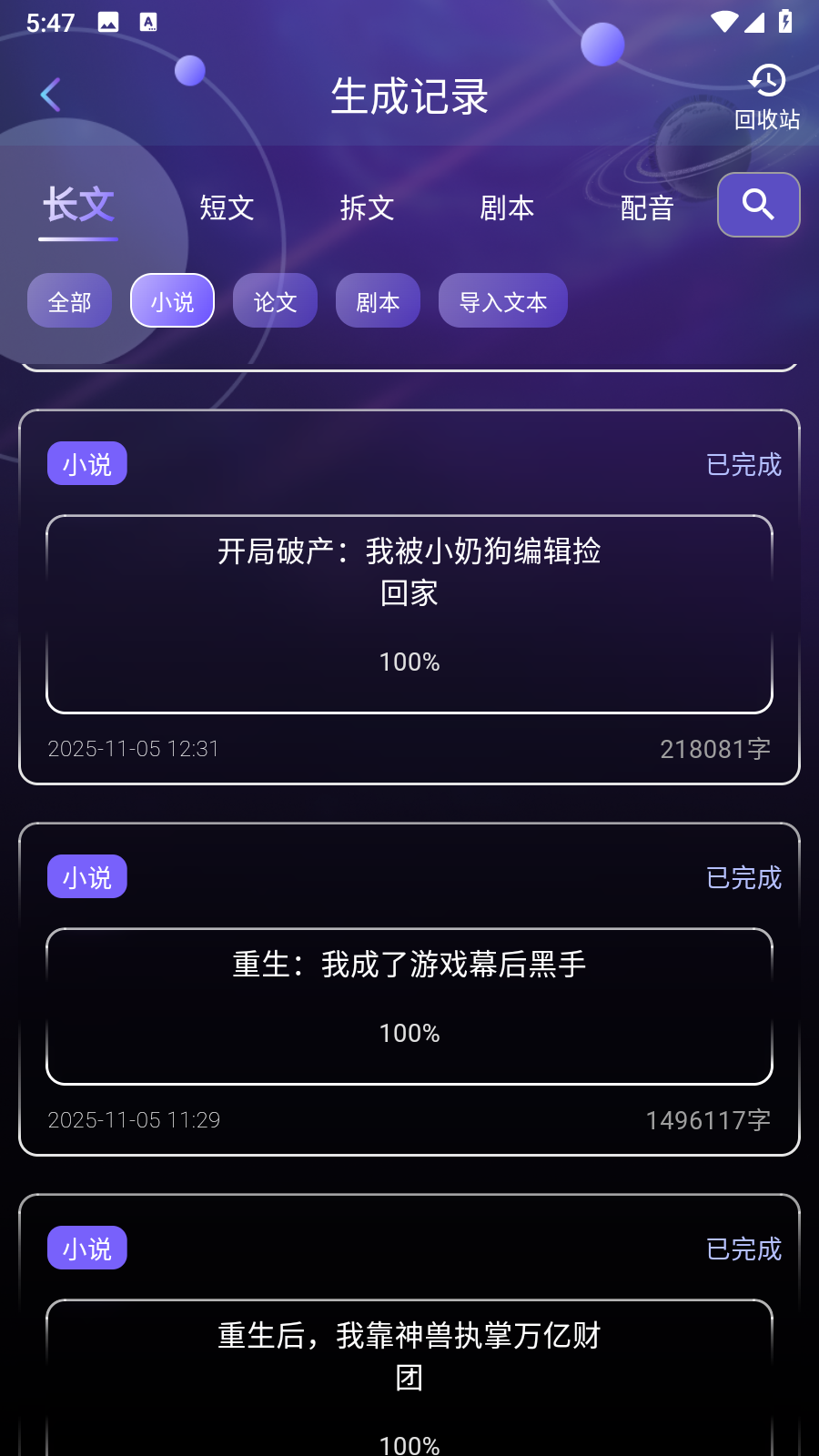
Task: Tap 已完成 on the second record
Action: point(743,876)
